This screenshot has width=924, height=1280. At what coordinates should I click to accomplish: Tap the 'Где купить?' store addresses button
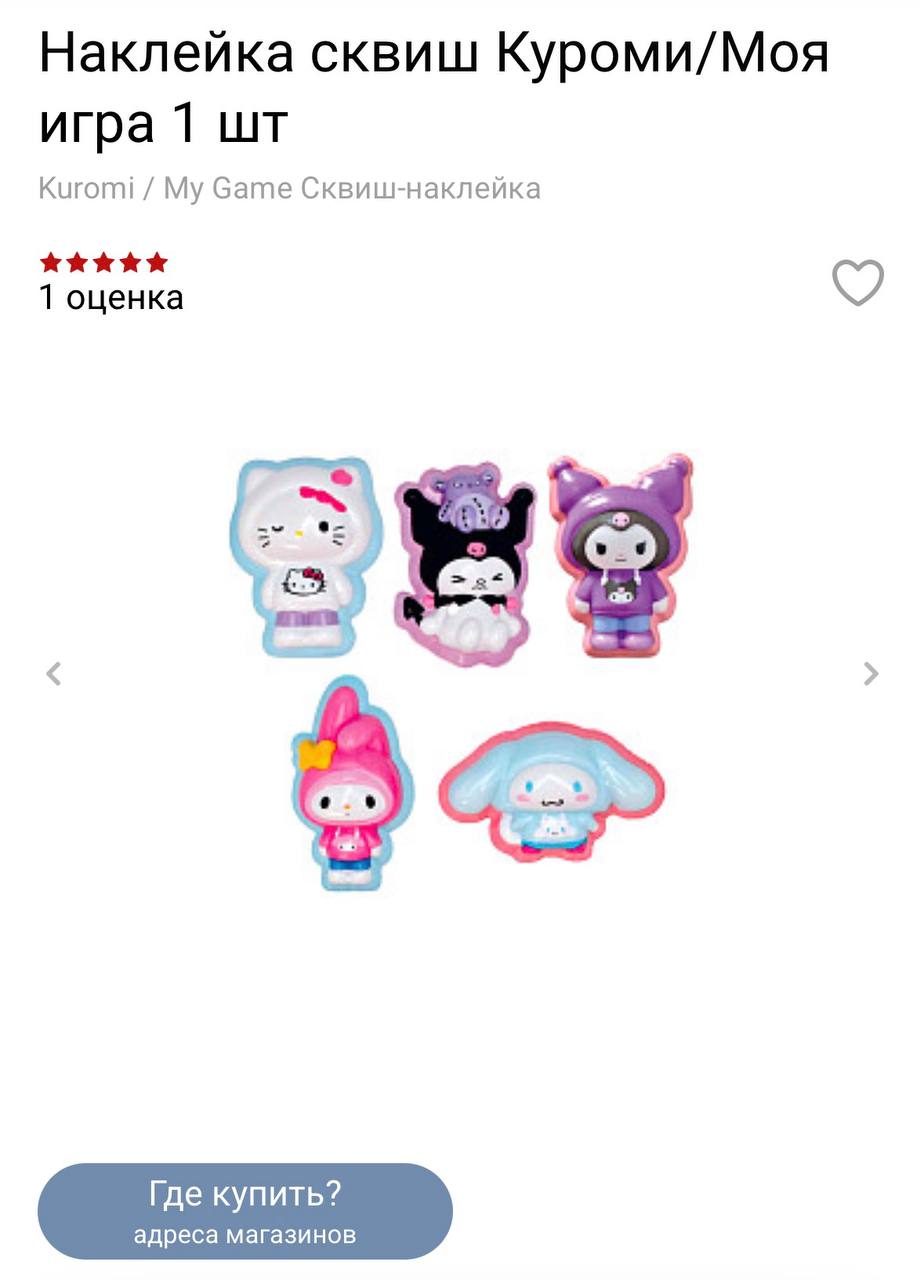tap(245, 1211)
